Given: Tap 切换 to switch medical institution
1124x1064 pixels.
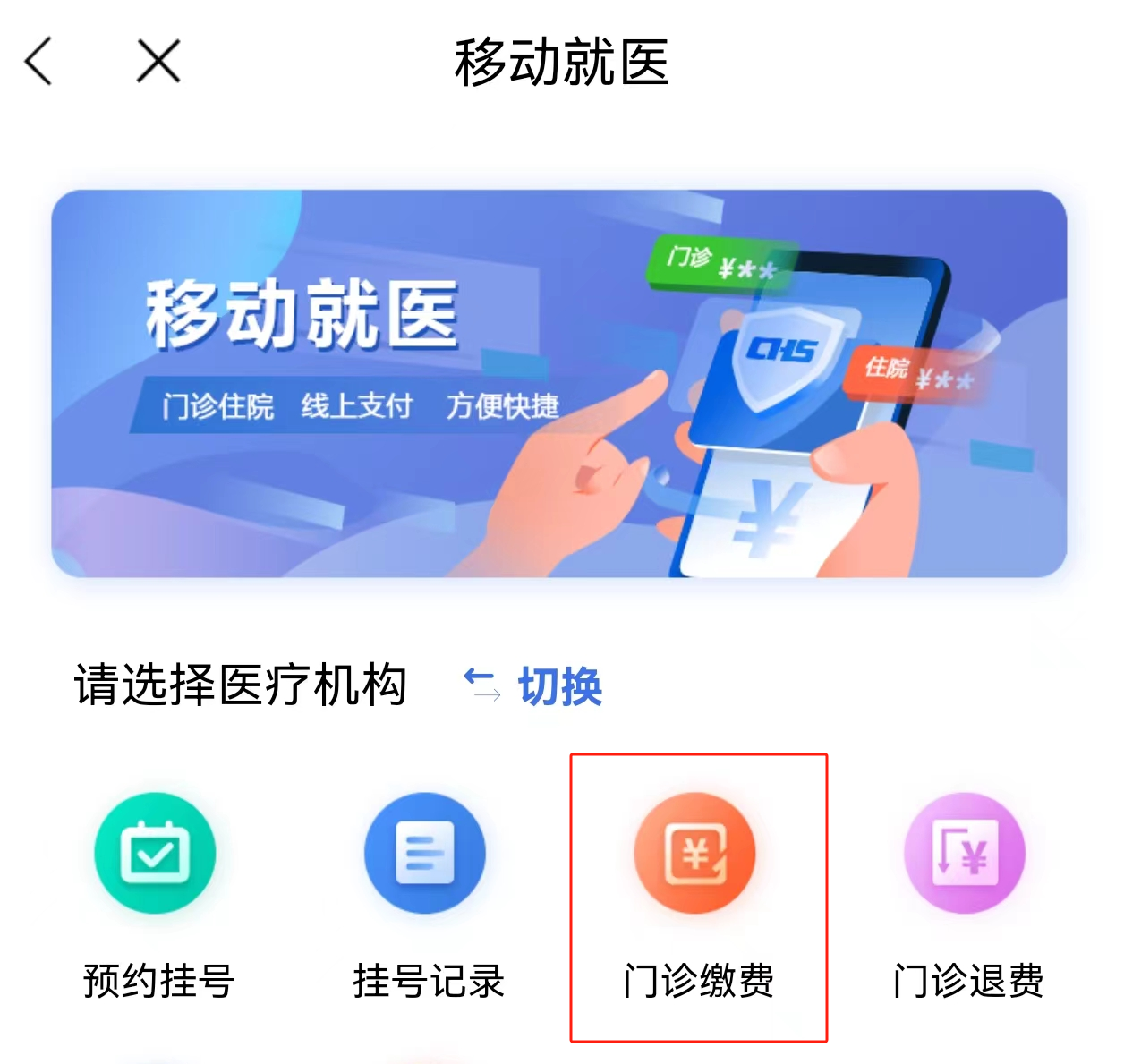Looking at the screenshot, I should (x=536, y=686).
